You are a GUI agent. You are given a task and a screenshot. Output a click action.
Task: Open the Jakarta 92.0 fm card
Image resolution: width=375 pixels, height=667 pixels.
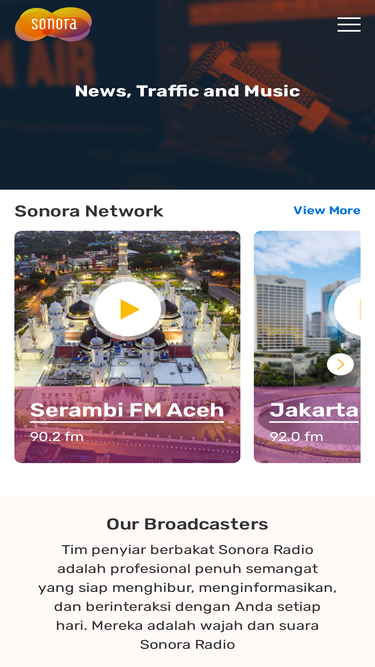(307, 347)
